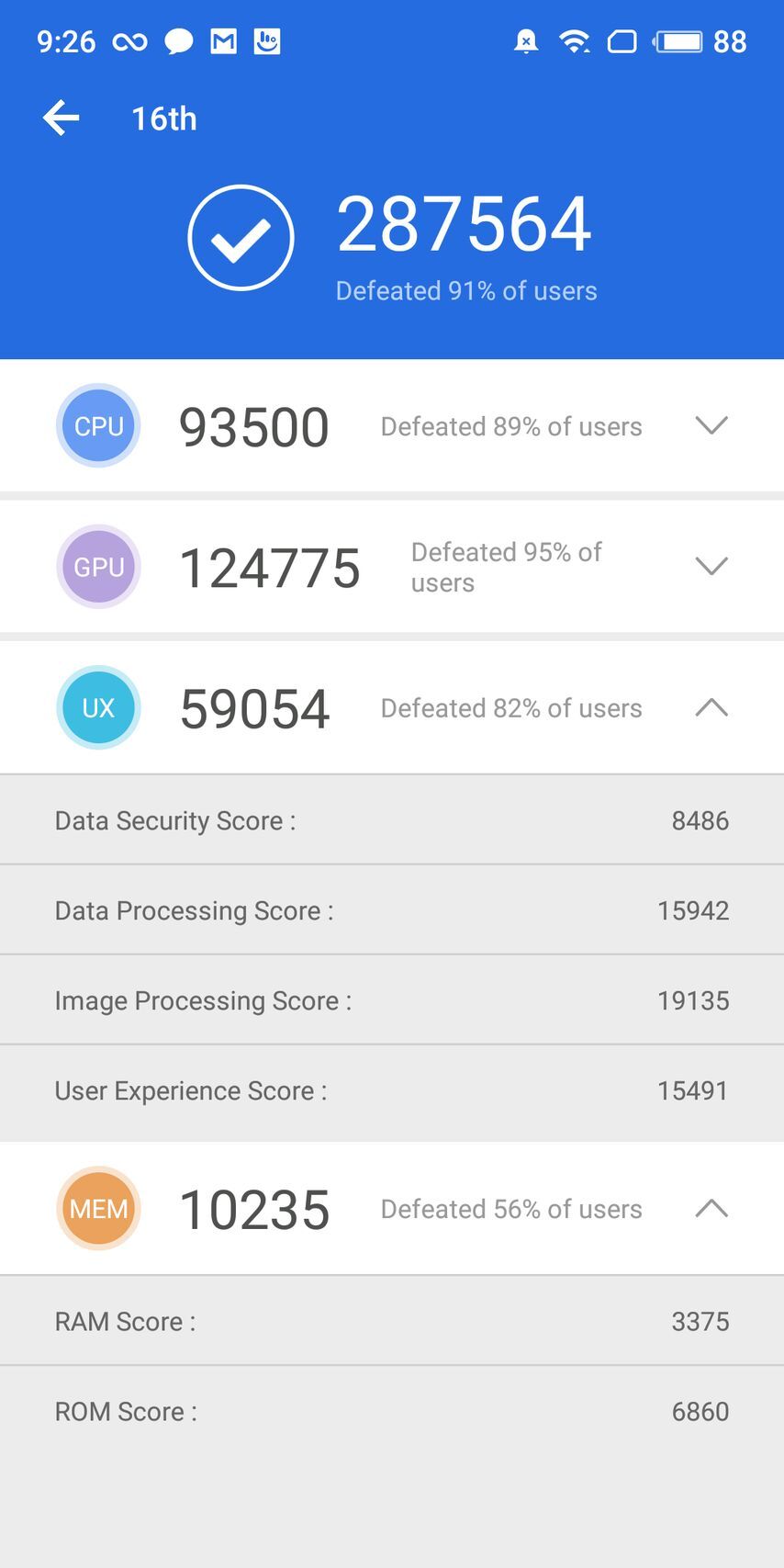The width and height of the screenshot is (784, 1568).
Task: Expand the GPU score details
Action: (x=711, y=567)
